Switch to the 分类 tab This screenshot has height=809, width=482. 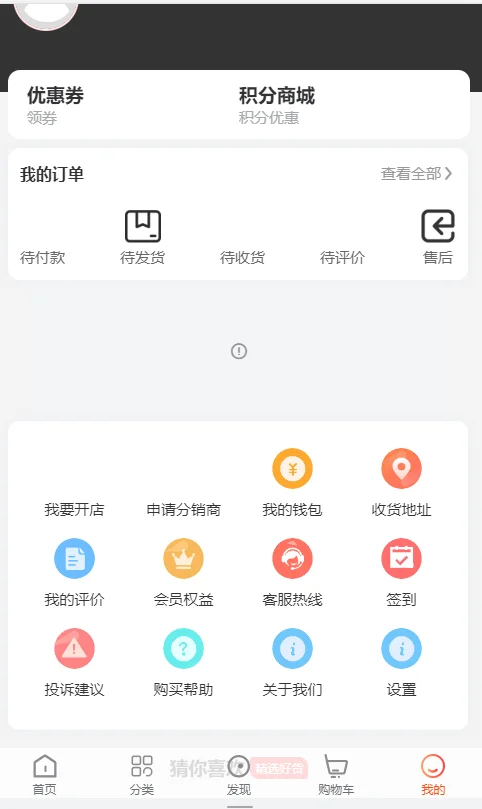142,775
